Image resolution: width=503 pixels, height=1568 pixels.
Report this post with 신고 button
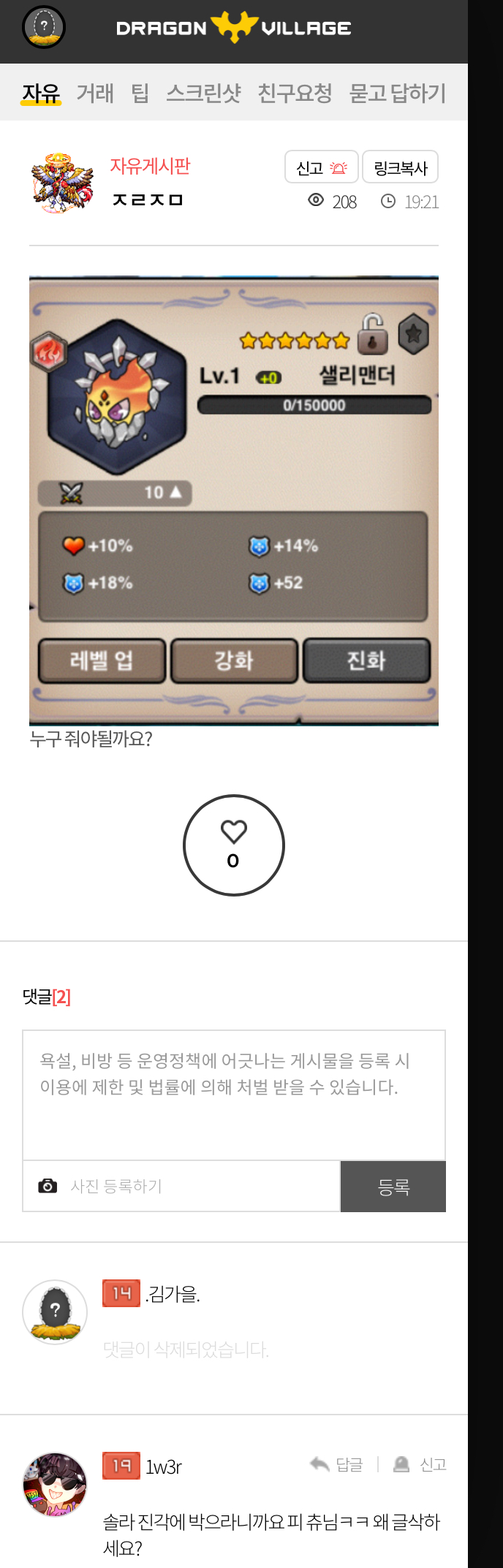pos(321,167)
